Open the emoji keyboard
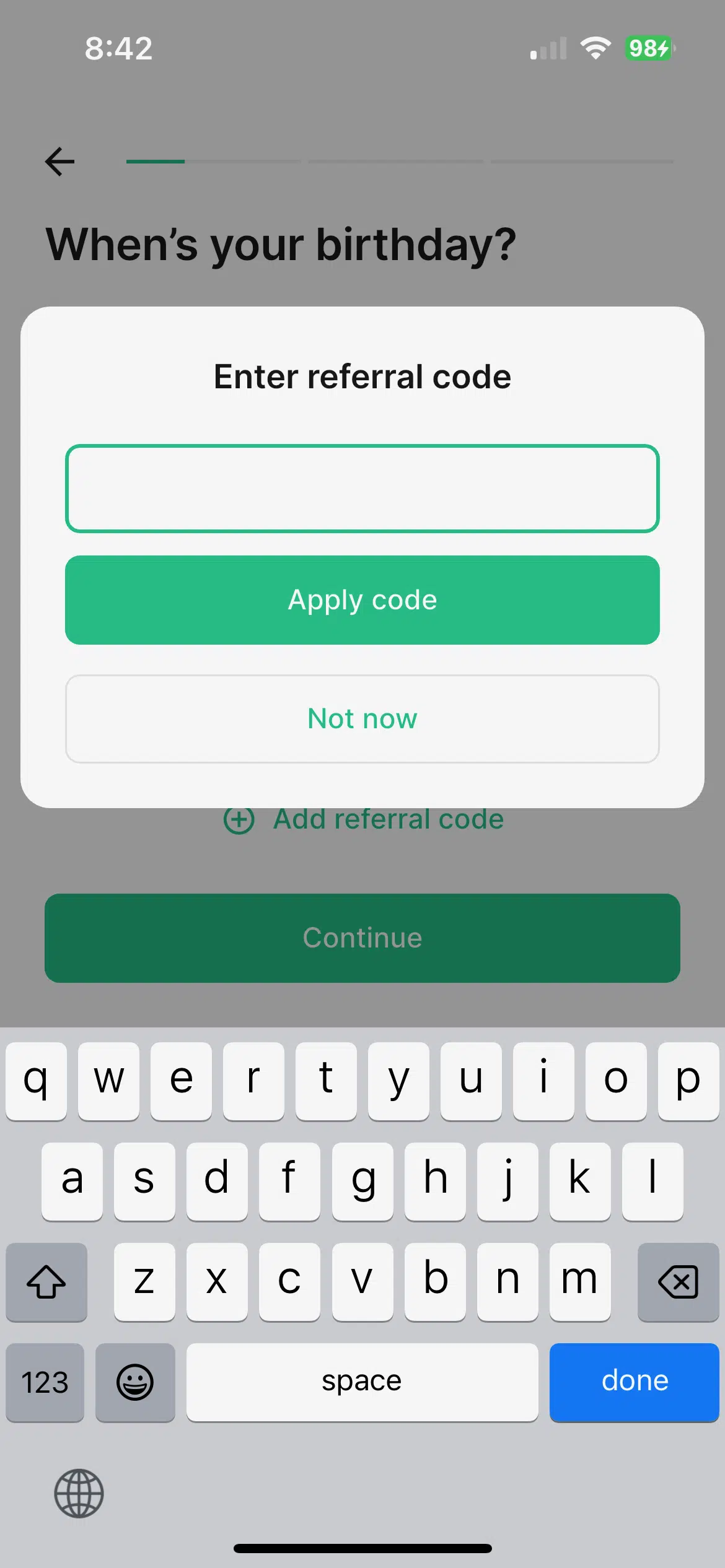Screen dimensions: 725x1568 tap(135, 1382)
